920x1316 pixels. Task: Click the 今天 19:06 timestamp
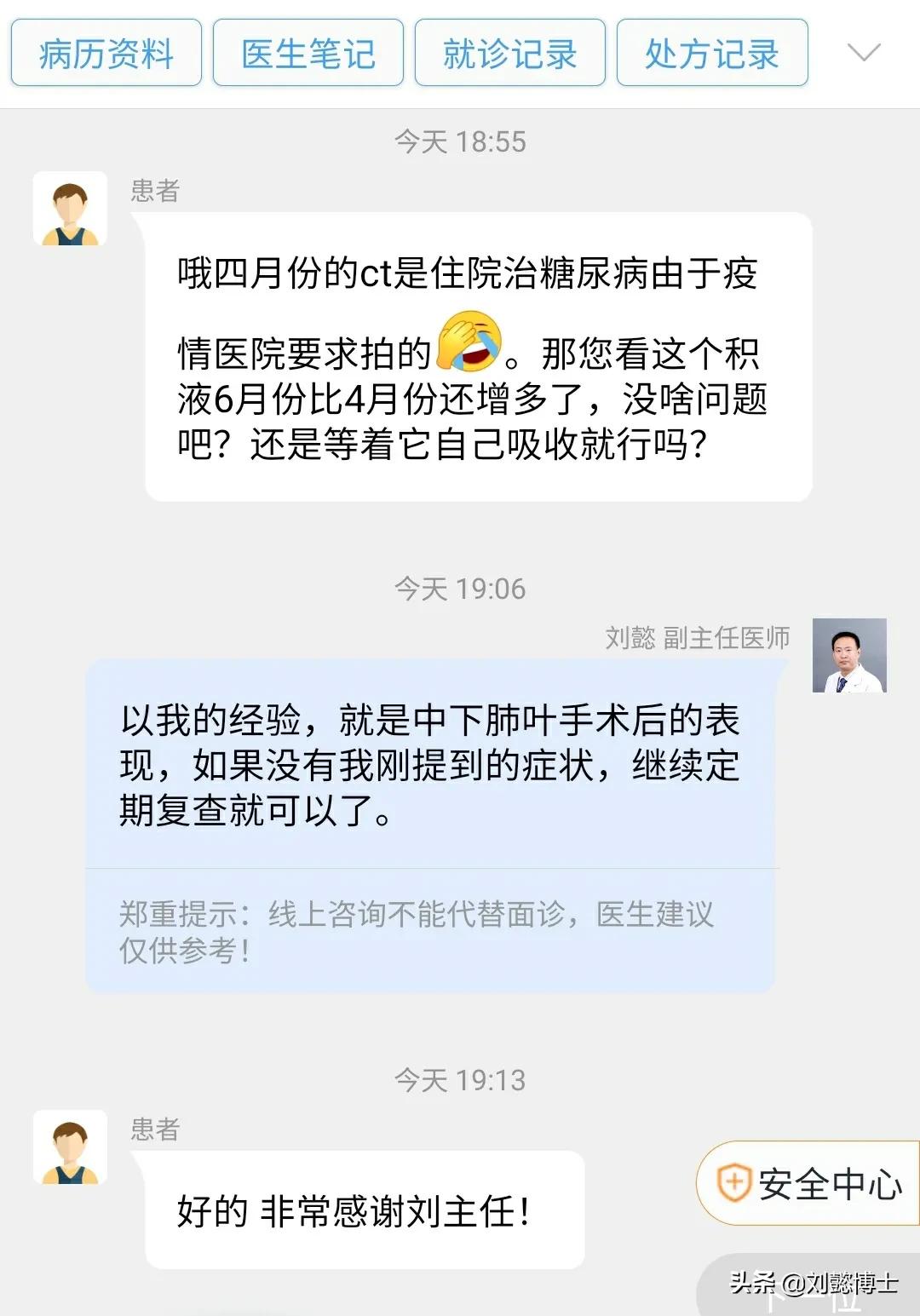pyautogui.click(x=460, y=588)
